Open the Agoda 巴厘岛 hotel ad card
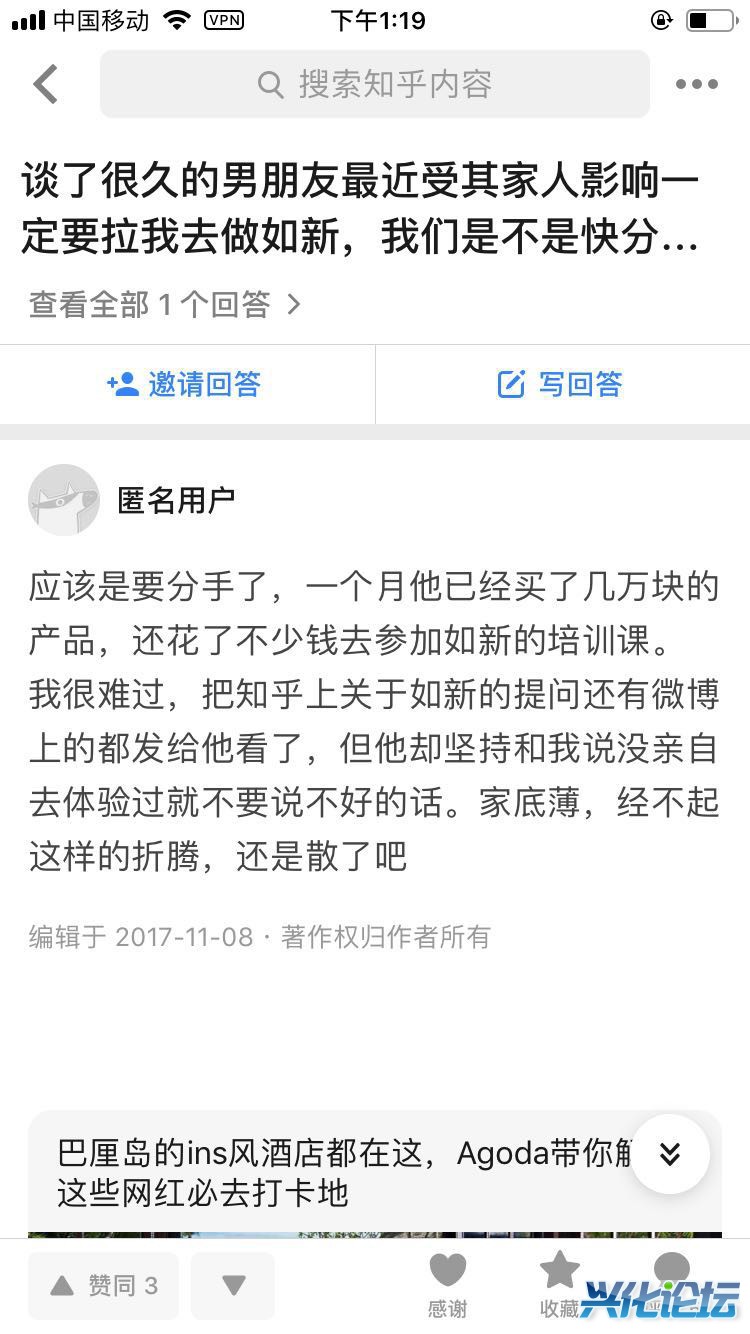 pyautogui.click(x=340, y=1173)
